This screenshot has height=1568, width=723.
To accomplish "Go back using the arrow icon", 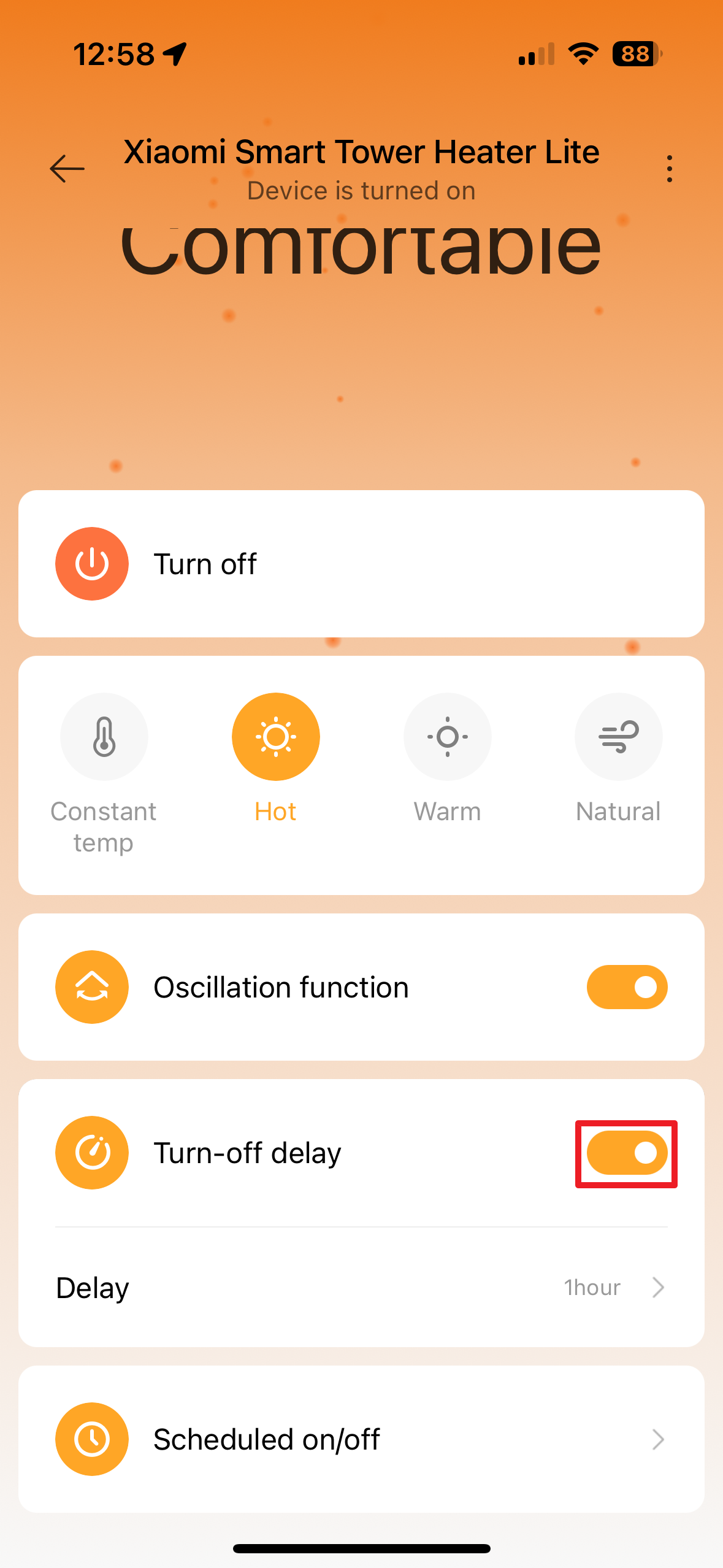I will click(67, 169).
